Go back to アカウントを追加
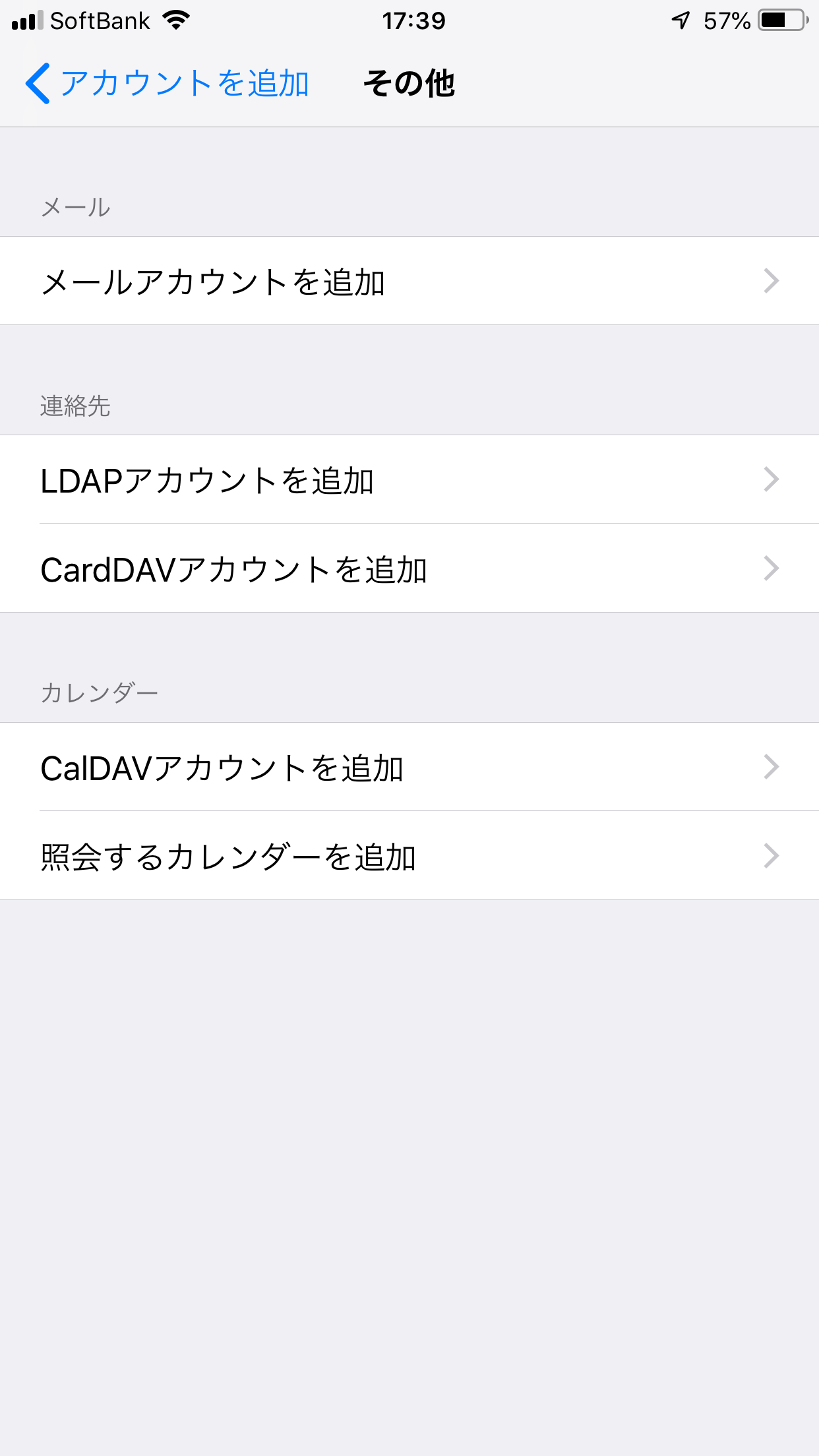 coord(167,84)
